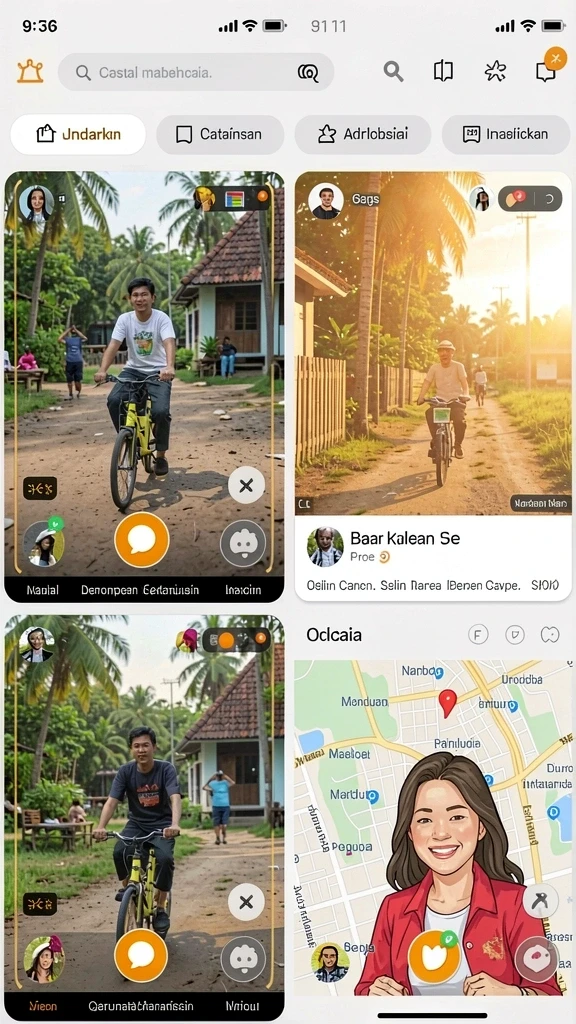Image resolution: width=576 pixels, height=1024 pixels.
Task: Open the chat icon with orange badge
Action: [547, 70]
